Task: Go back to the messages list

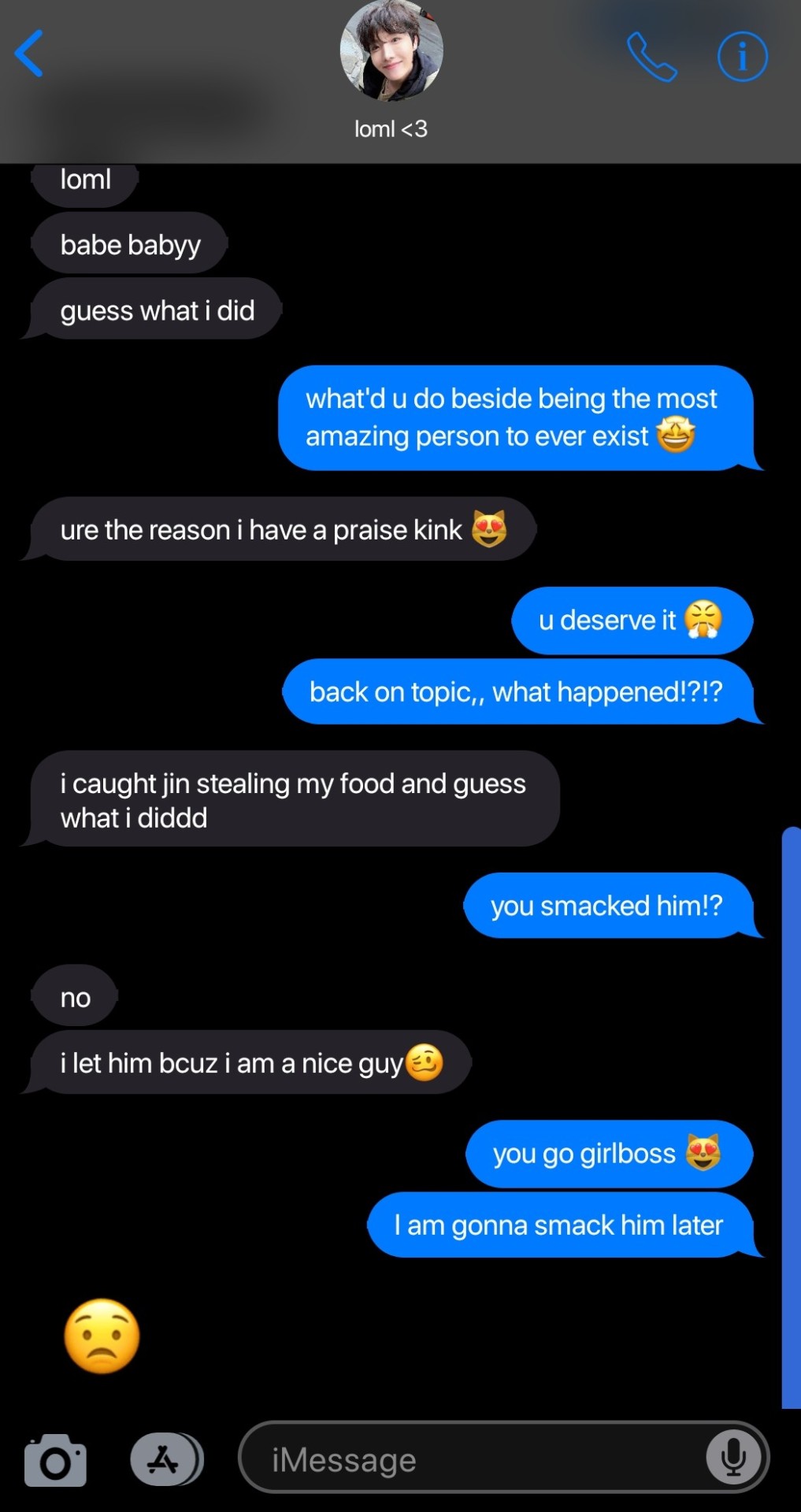Action: (29, 54)
